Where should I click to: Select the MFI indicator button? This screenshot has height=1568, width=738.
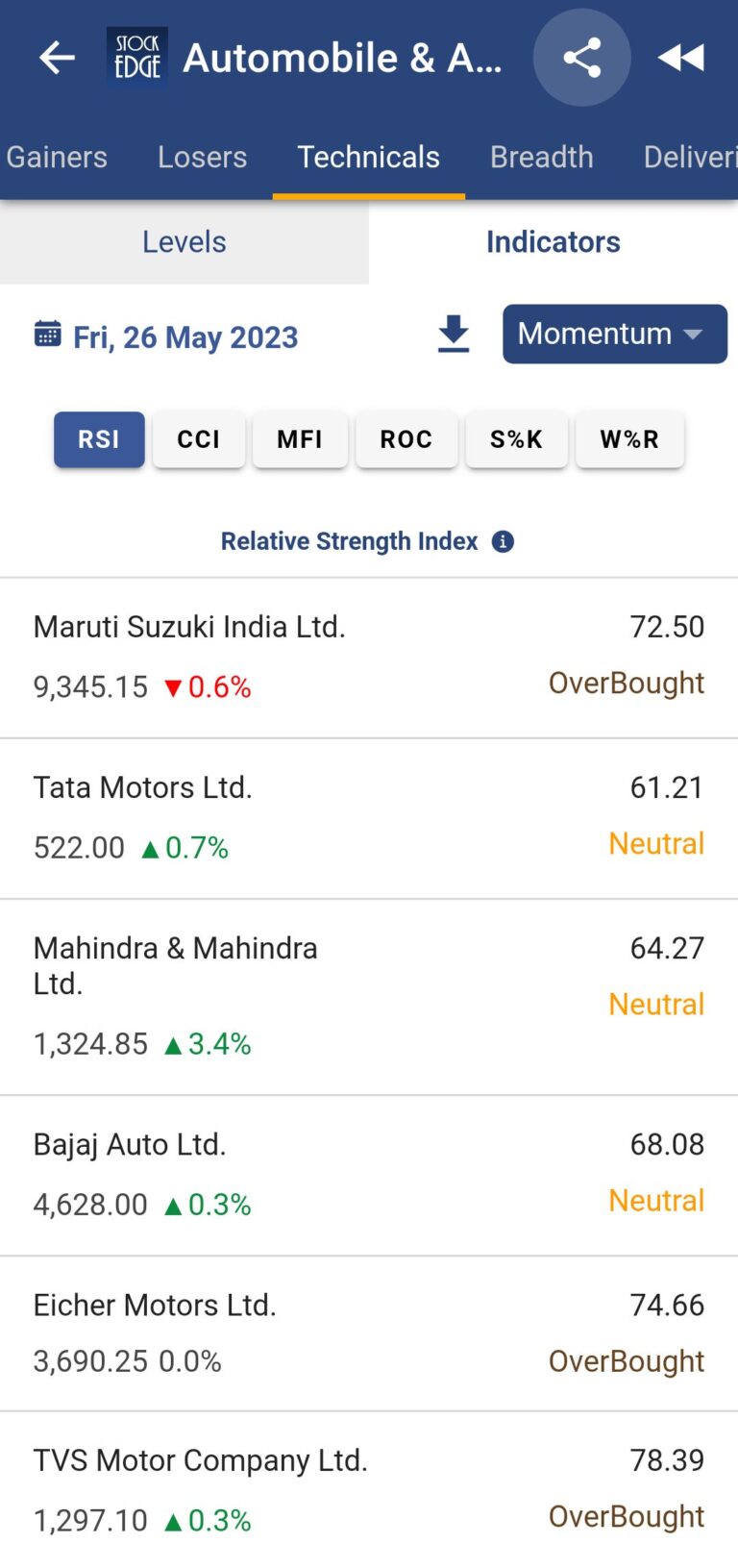(299, 438)
